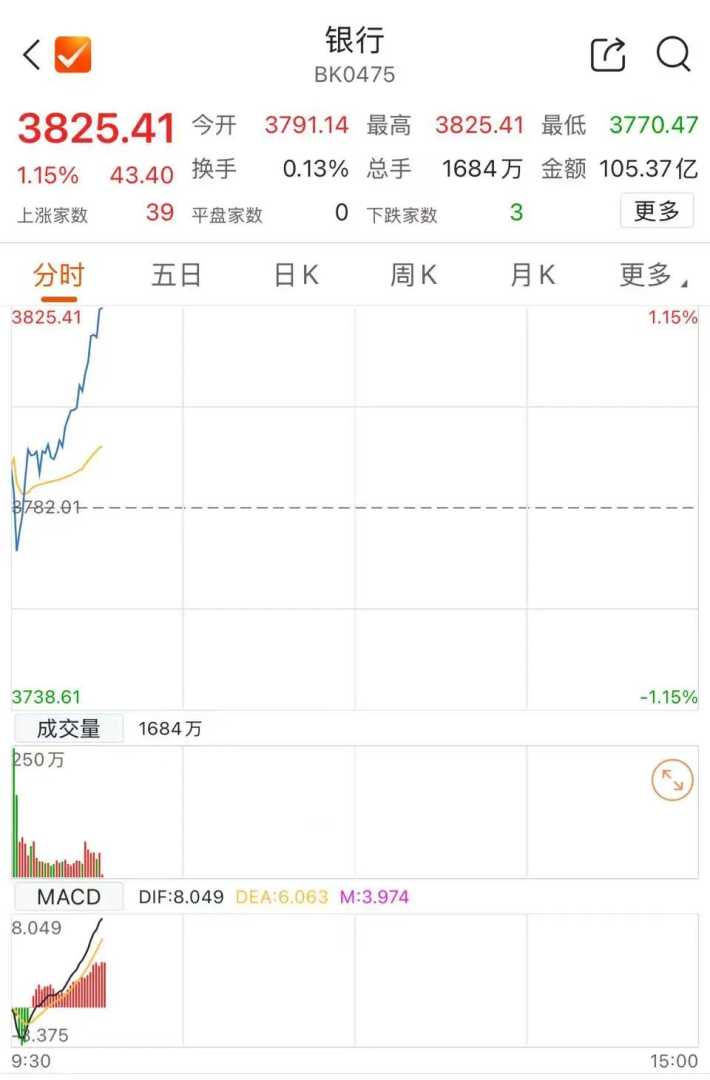The image size is (710, 1080).
Task: Tap the 更多 button beside 下跌家数
Action: point(656,211)
